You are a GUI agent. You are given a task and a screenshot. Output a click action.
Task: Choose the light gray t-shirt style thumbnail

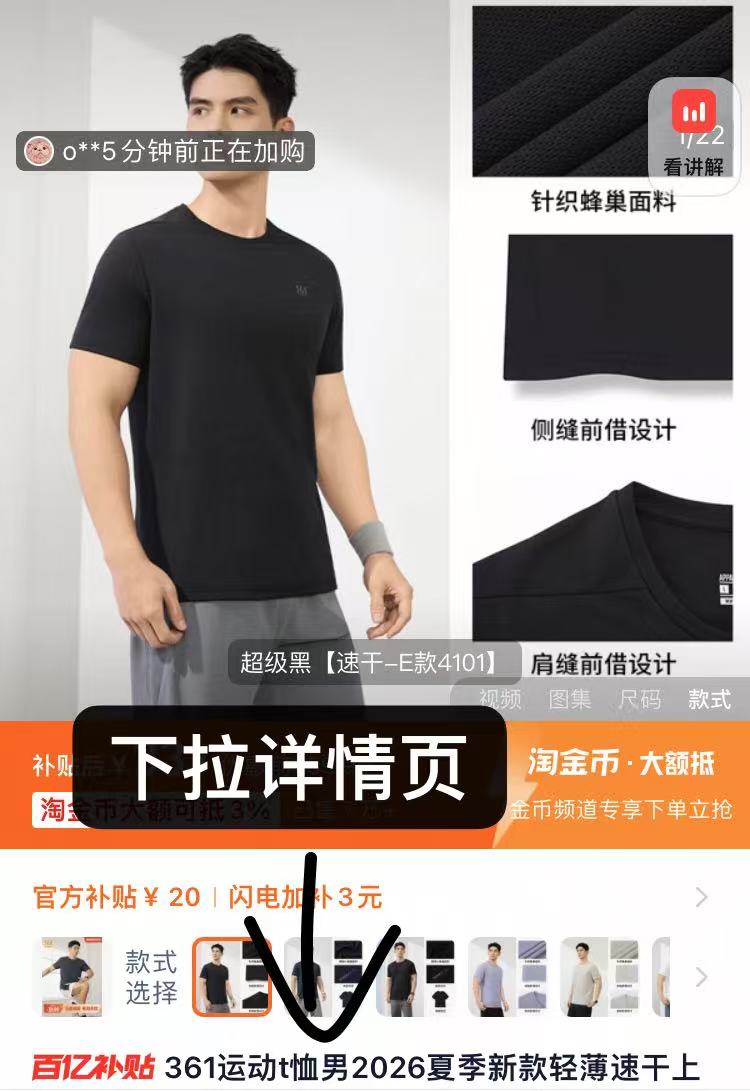600,976
